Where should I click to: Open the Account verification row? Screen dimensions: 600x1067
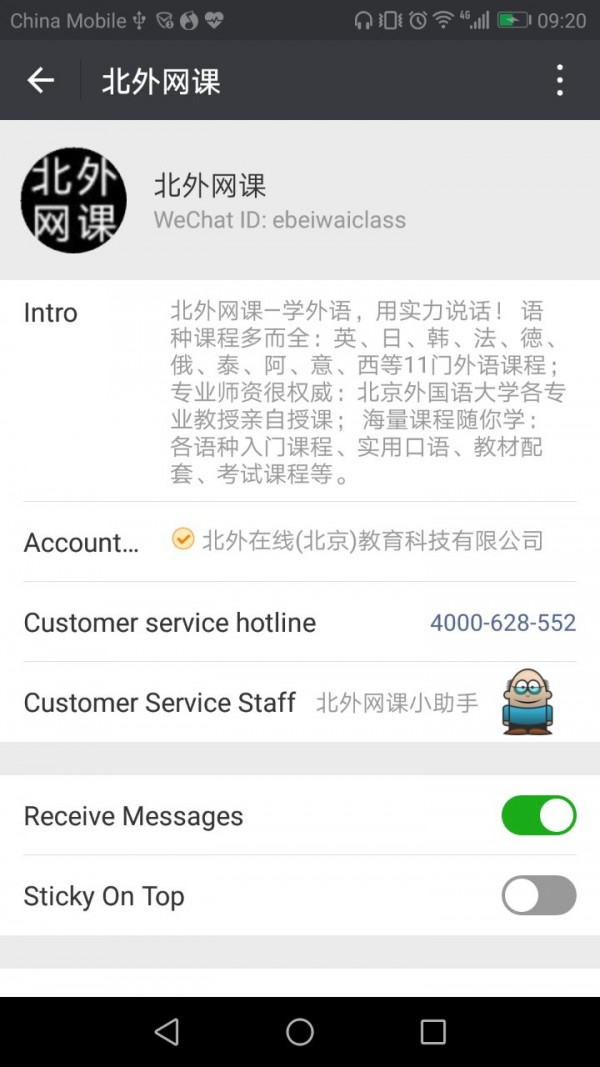300,542
